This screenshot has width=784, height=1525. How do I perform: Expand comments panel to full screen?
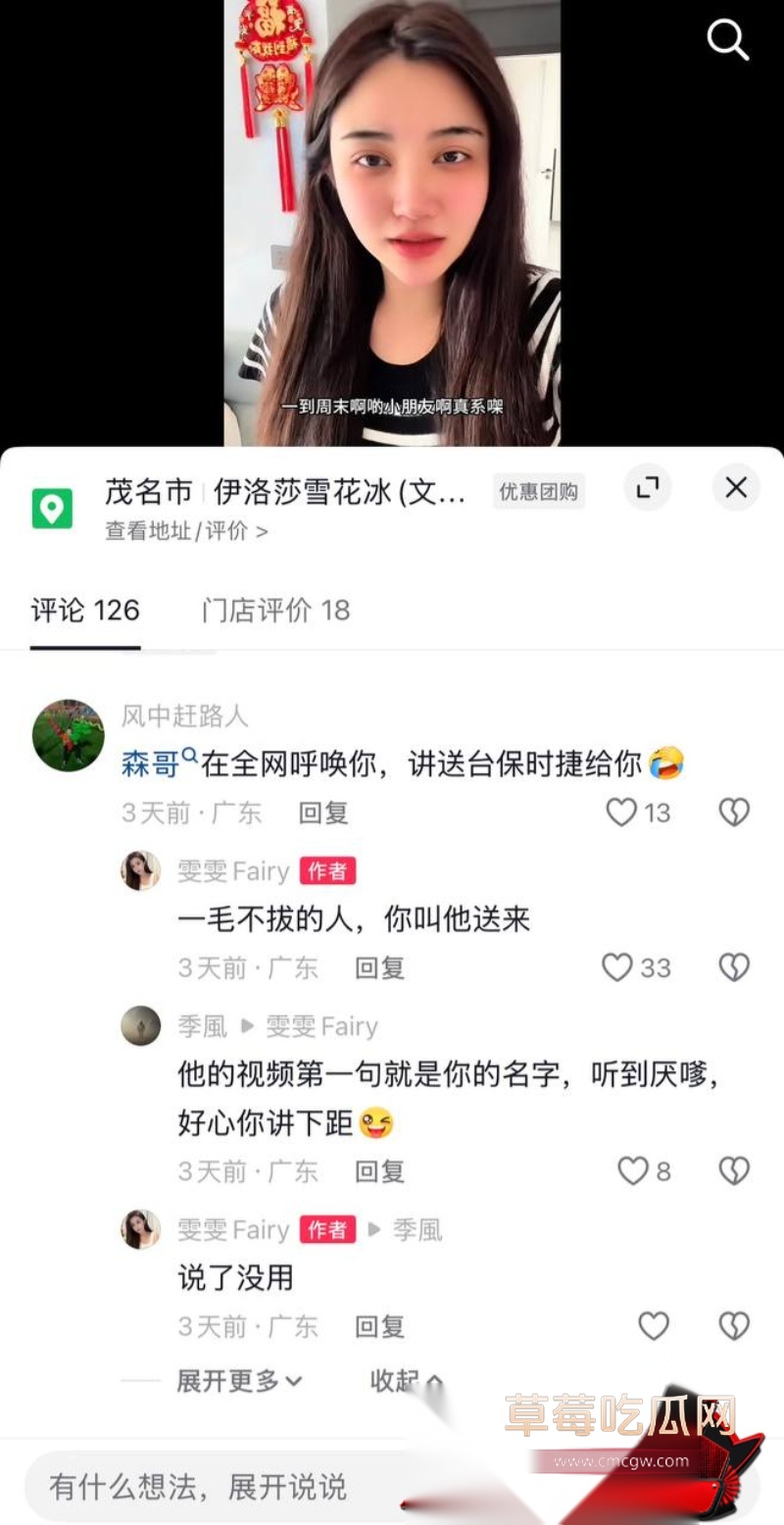pyautogui.click(x=648, y=487)
